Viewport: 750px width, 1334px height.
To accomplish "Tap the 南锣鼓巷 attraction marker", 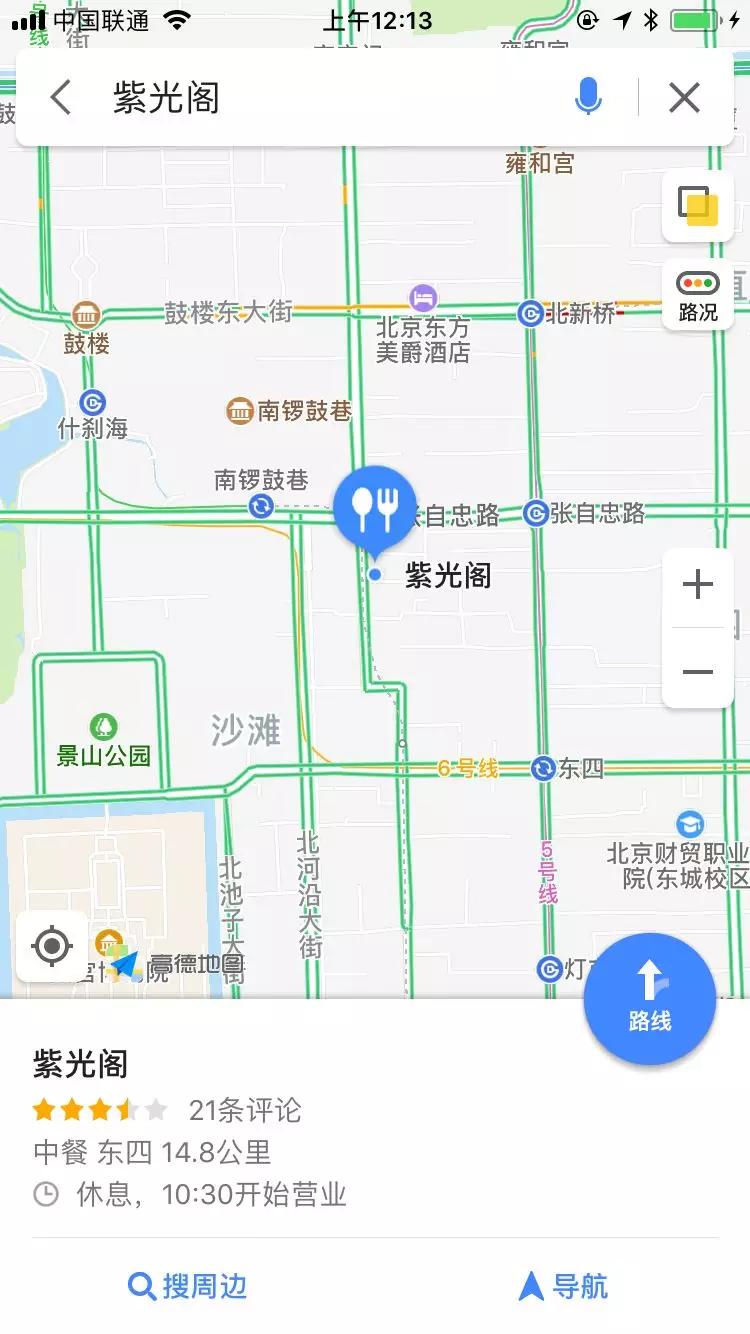I will pos(240,410).
